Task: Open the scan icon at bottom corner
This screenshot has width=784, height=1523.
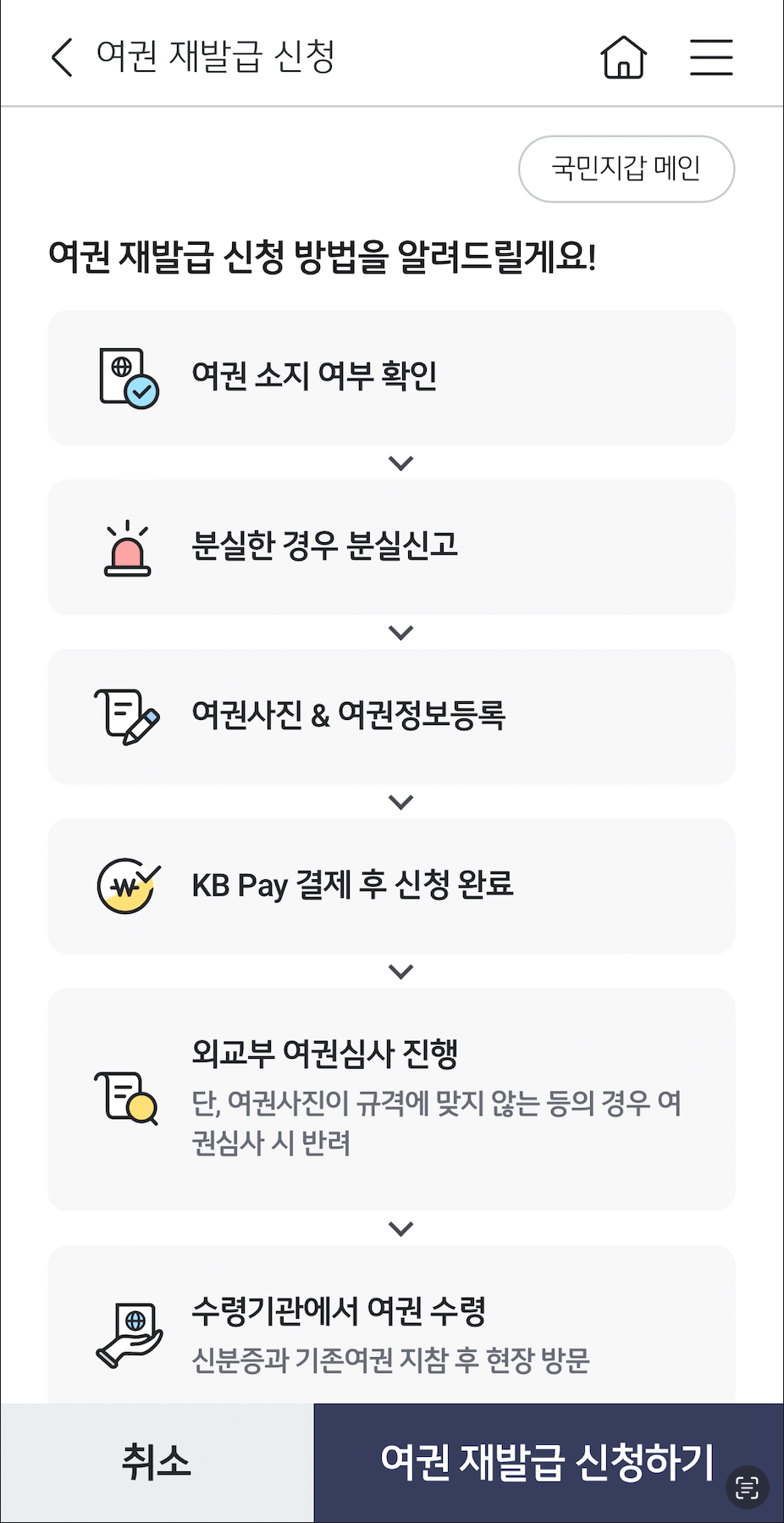Action: 747,1487
